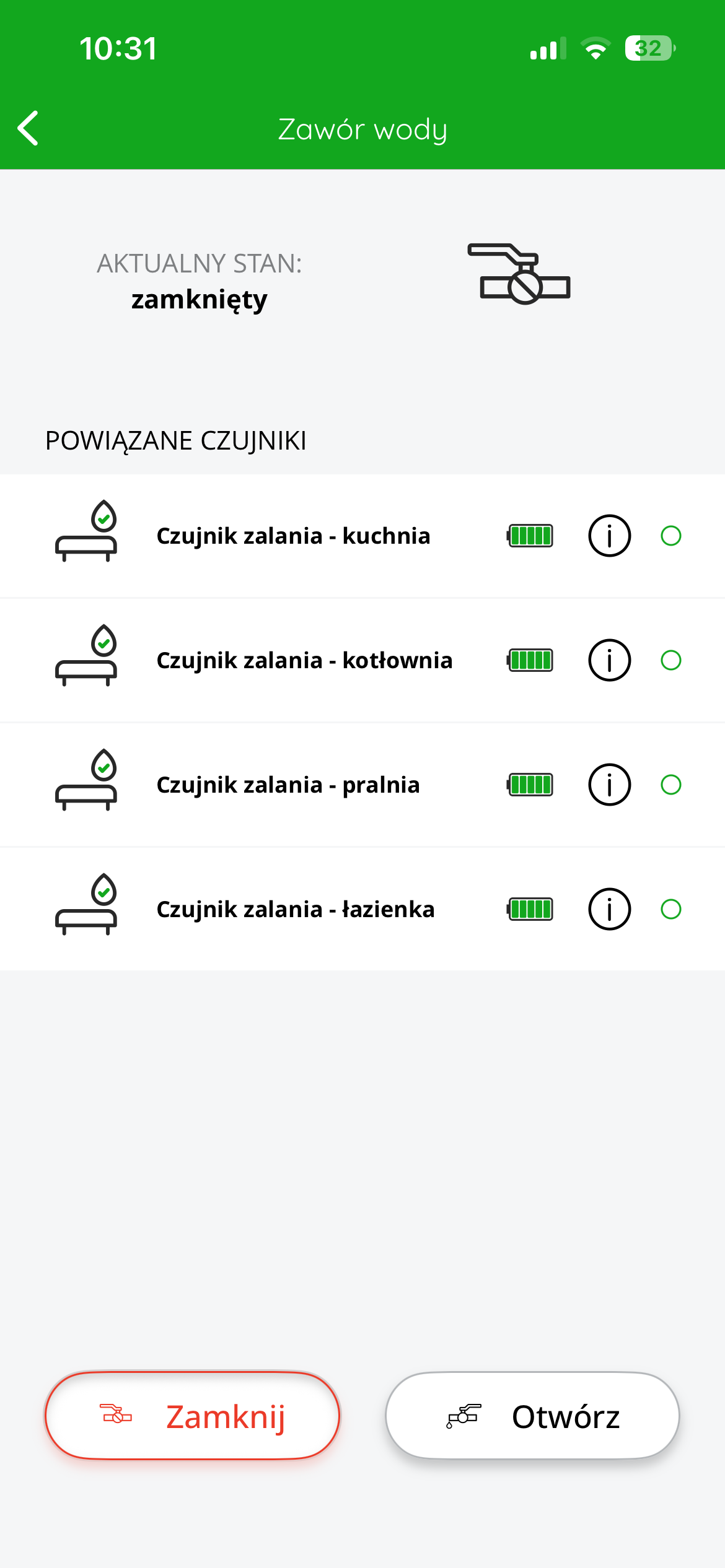Open the Czujnik zalania - łazienka row
Viewport: 725px width, 1568px height.
(362, 909)
